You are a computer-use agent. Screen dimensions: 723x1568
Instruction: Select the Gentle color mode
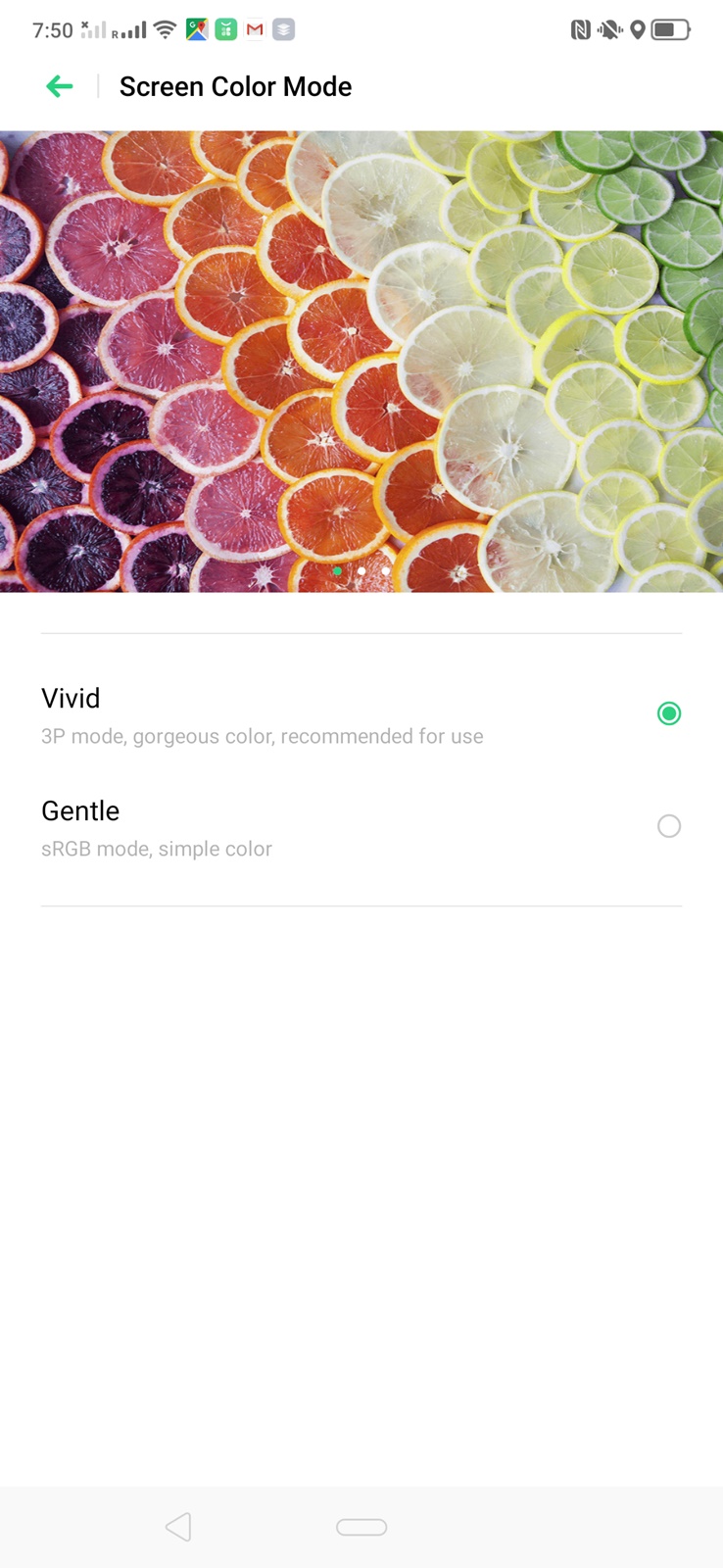pos(668,826)
